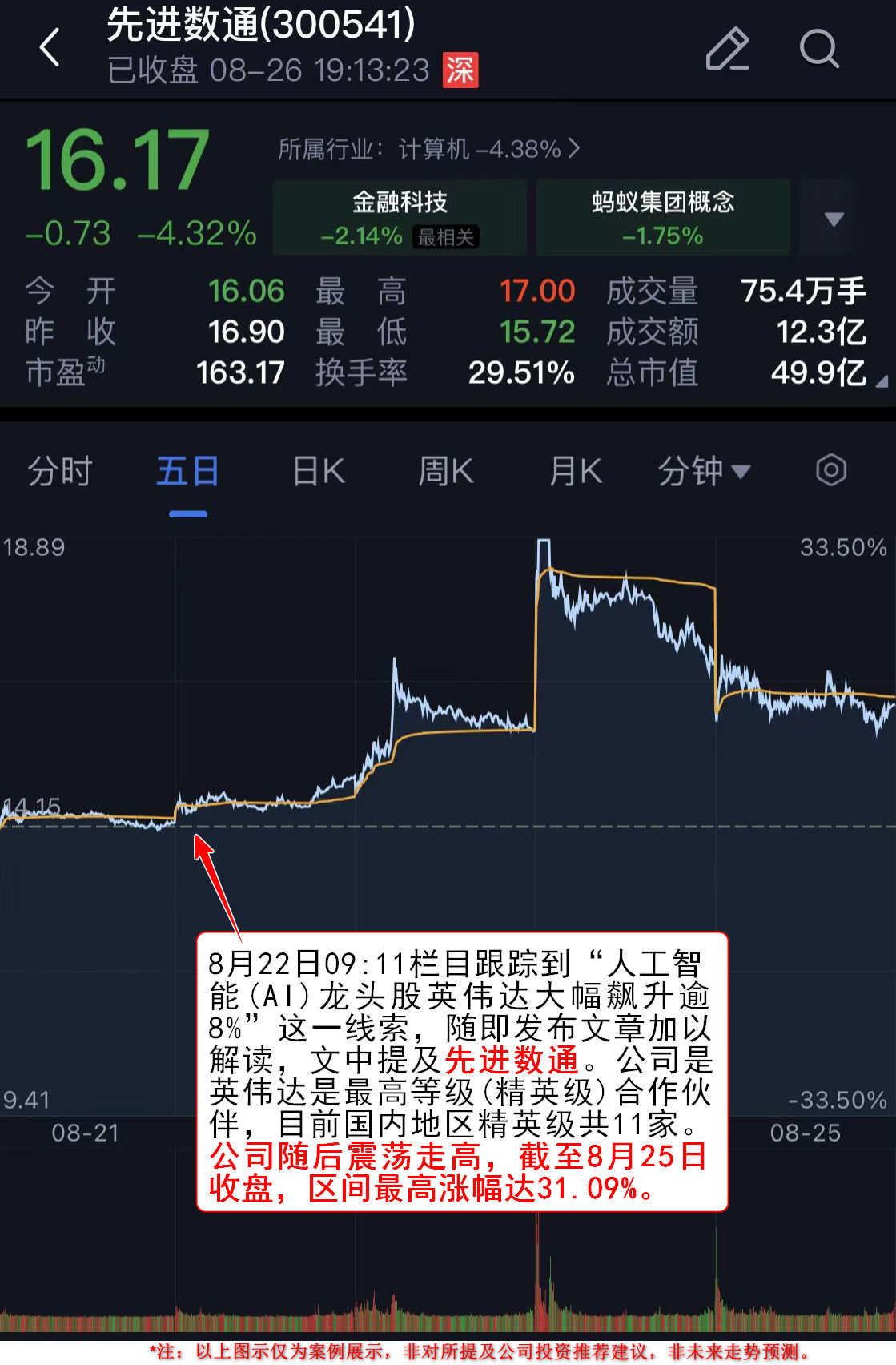Viewport: 896px width, 1365px height.
Task: Go back using the top-left arrow
Action: tap(50, 47)
